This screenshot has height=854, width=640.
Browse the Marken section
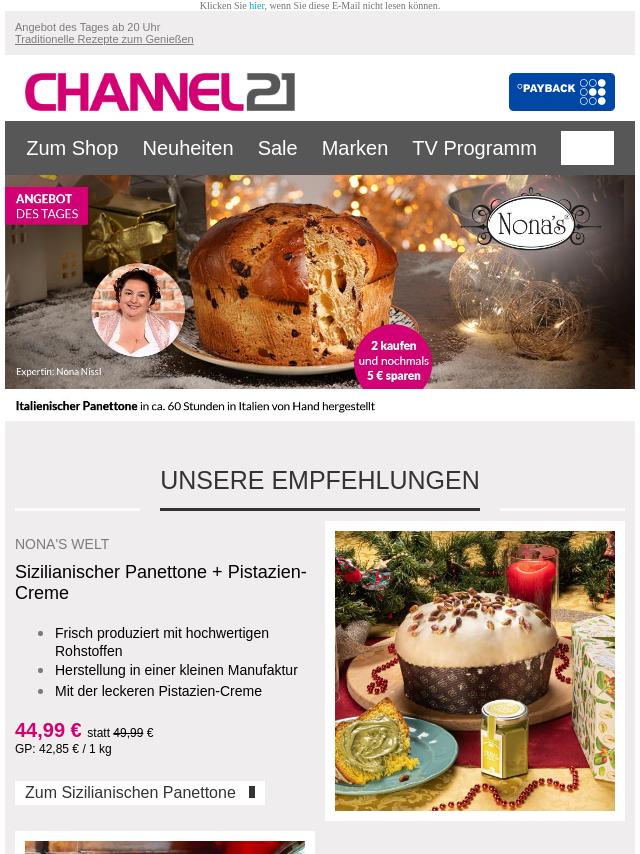(354, 148)
